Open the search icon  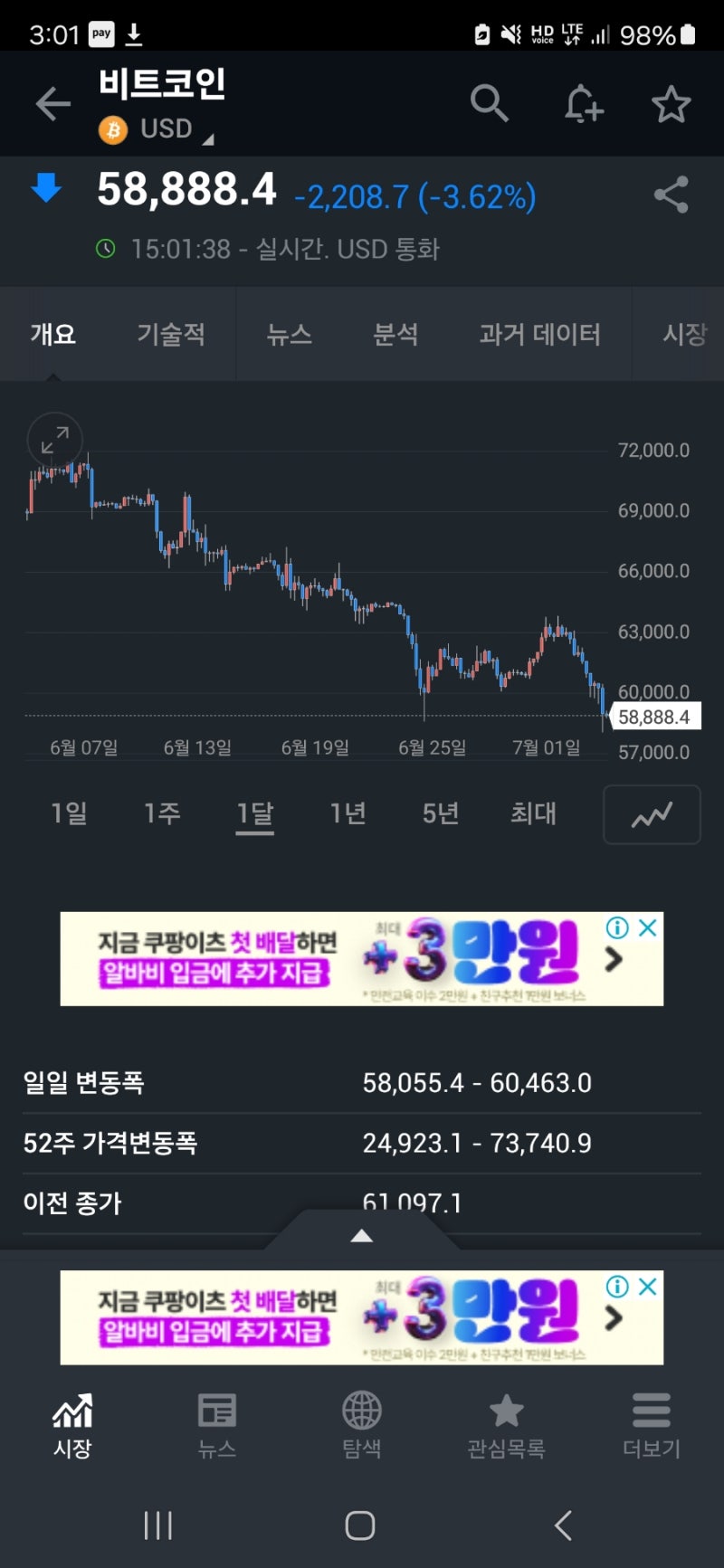point(490,102)
